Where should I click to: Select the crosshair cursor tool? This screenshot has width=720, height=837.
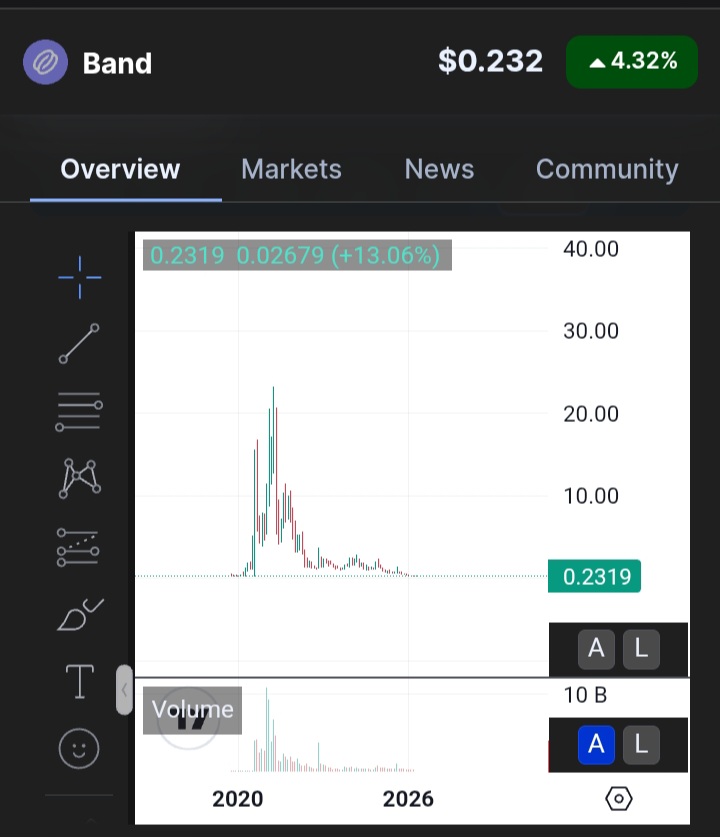coord(79,277)
